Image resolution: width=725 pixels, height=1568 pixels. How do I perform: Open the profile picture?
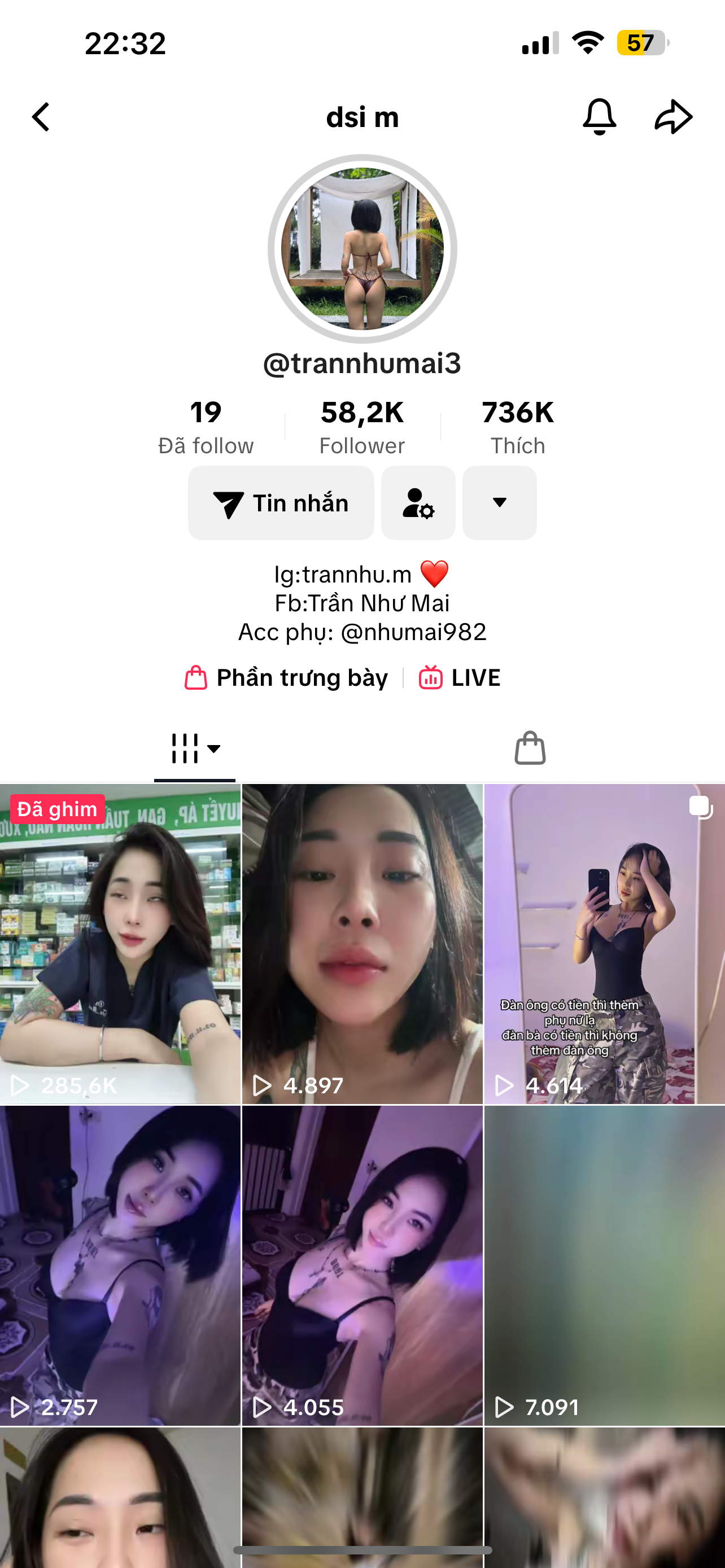coord(362,248)
